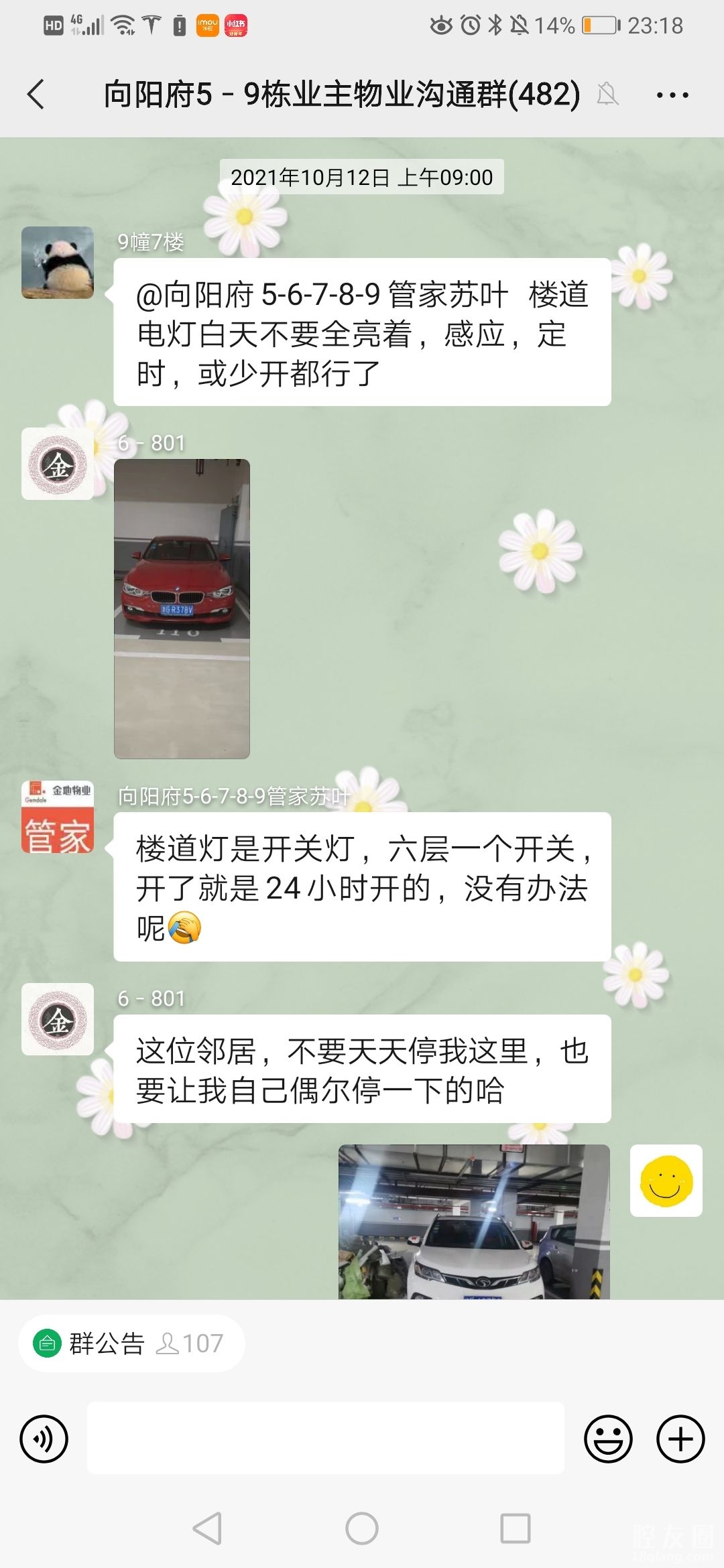This screenshot has width=724, height=1568.
Task: Open the 9幢7楼 panda avatar profile
Action: (58, 263)
